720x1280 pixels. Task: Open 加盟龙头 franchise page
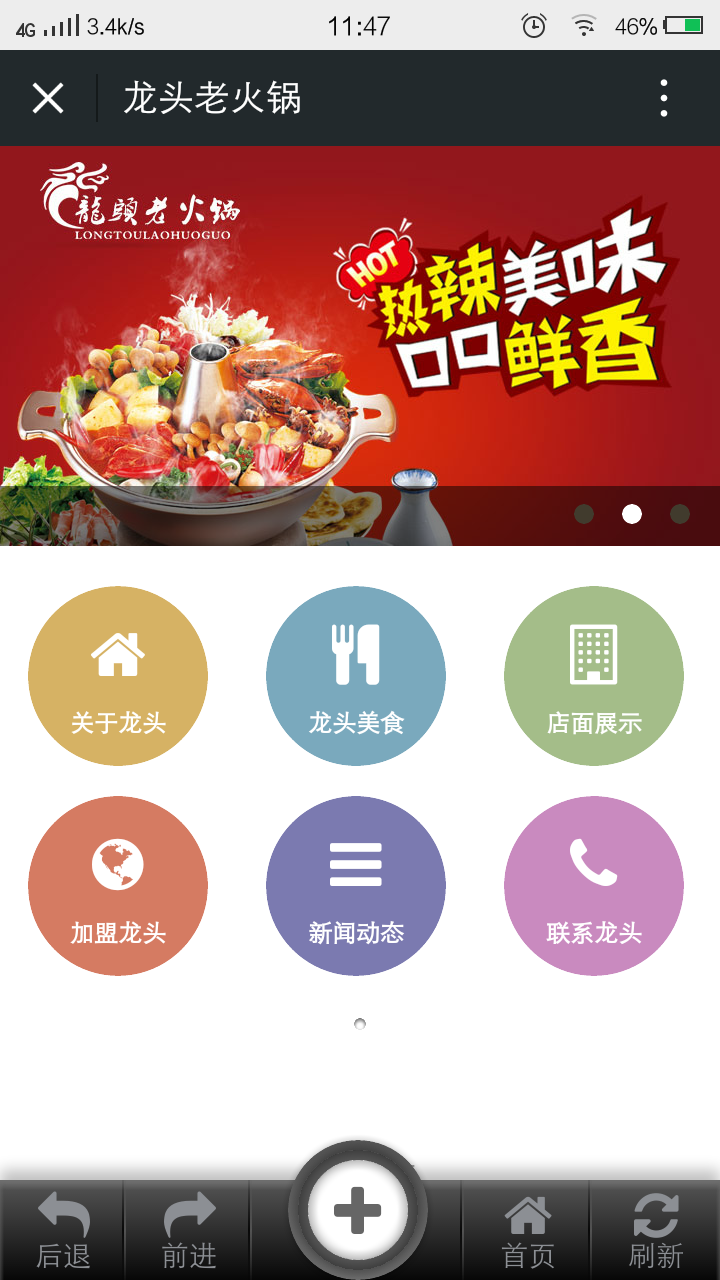118,886
